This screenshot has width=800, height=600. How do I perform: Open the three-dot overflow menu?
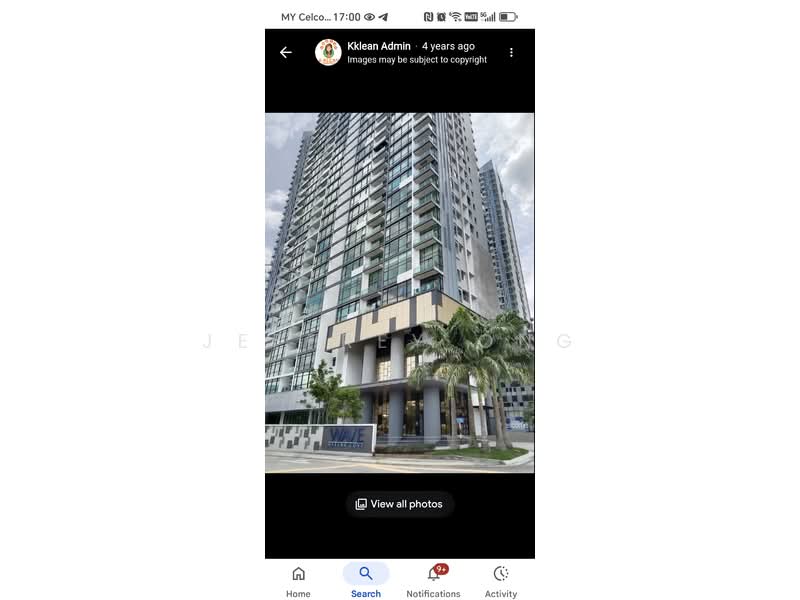tap(511, 52)
